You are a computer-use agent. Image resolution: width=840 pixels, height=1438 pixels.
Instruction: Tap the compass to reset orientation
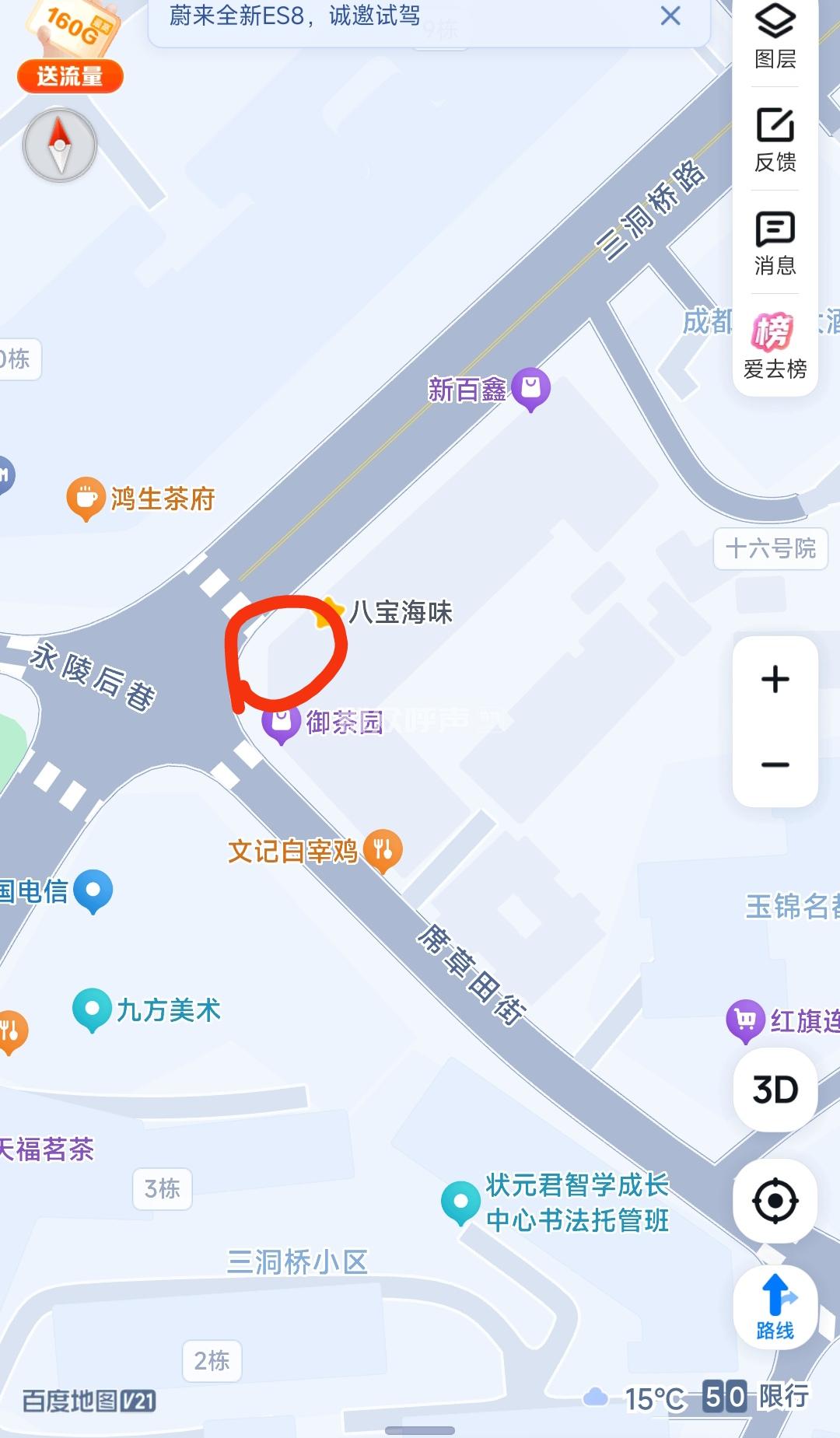[x=60, y=145]
